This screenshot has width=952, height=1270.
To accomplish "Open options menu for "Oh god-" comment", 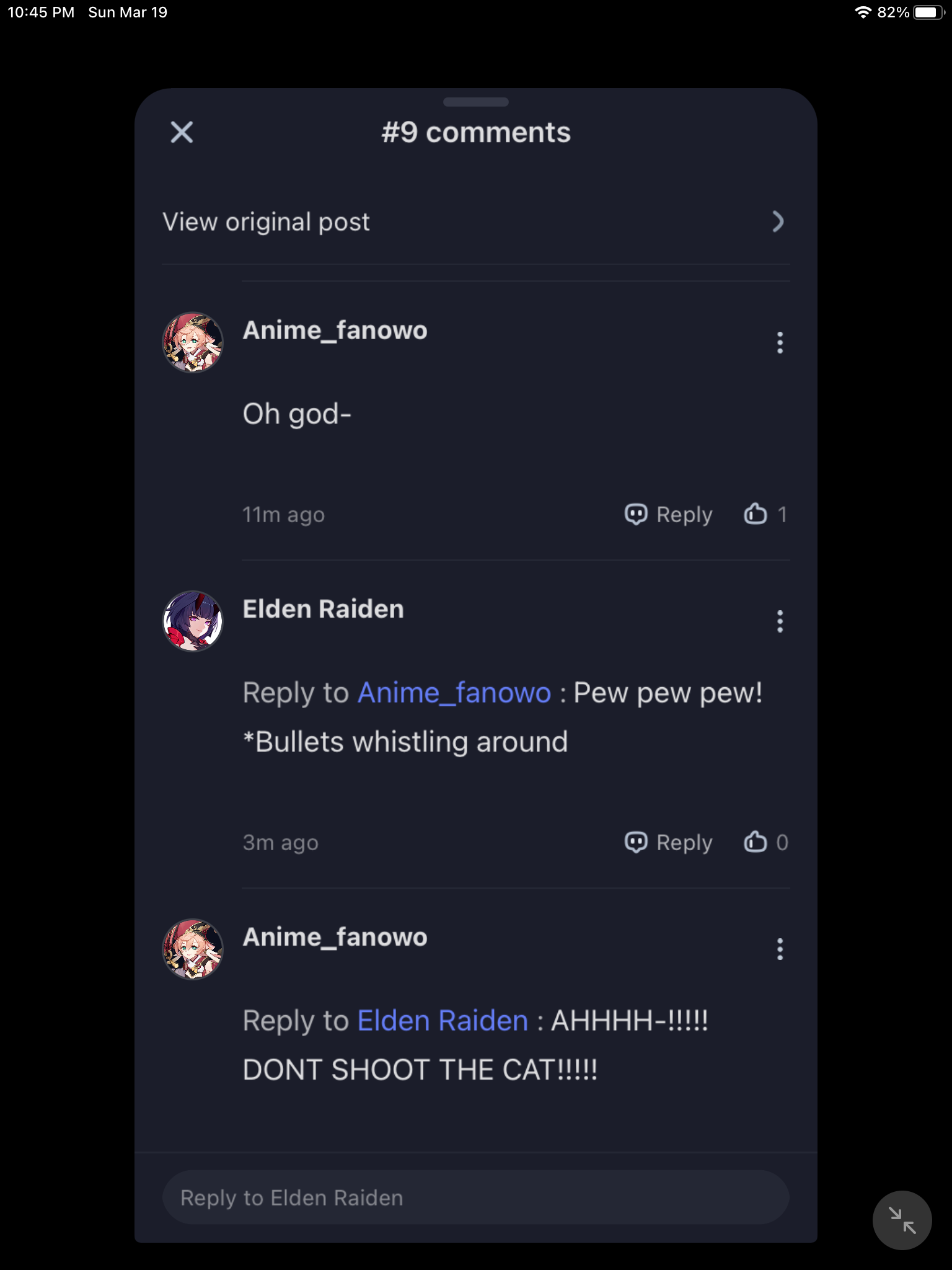I will (x=780, y=342).
